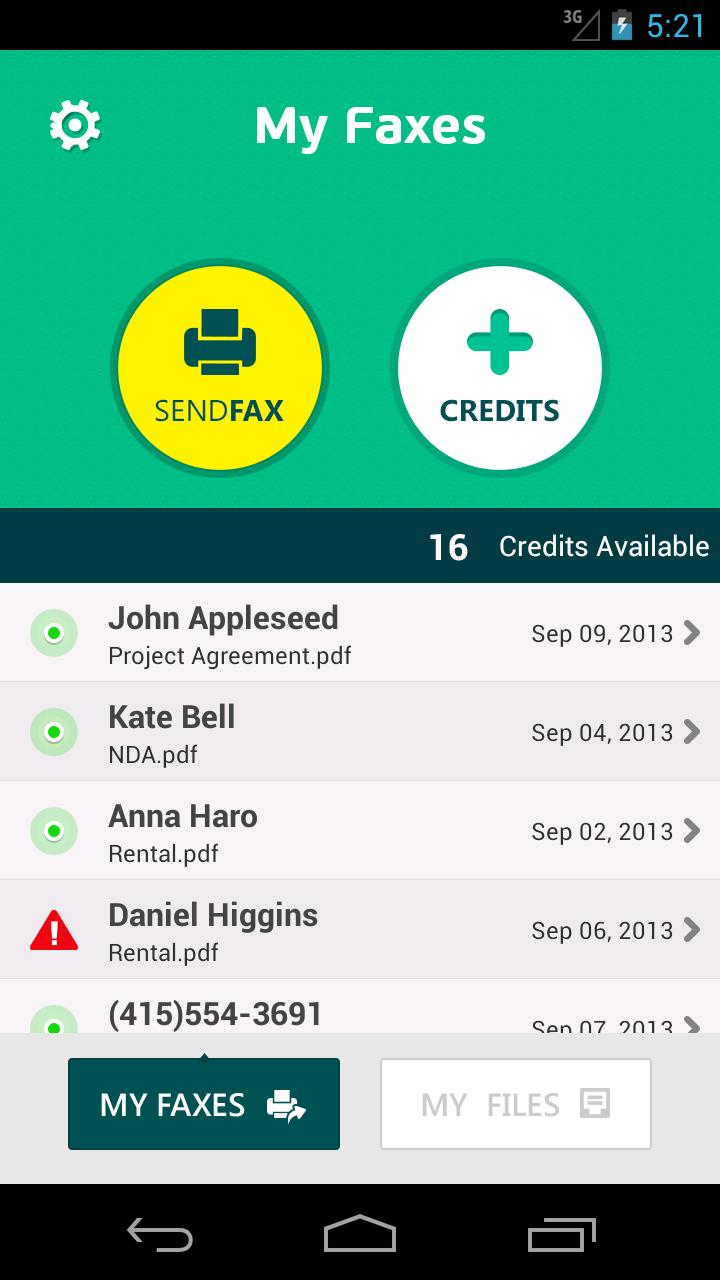Tap the green sent status icon for John Appleseed

click(55, 633)
